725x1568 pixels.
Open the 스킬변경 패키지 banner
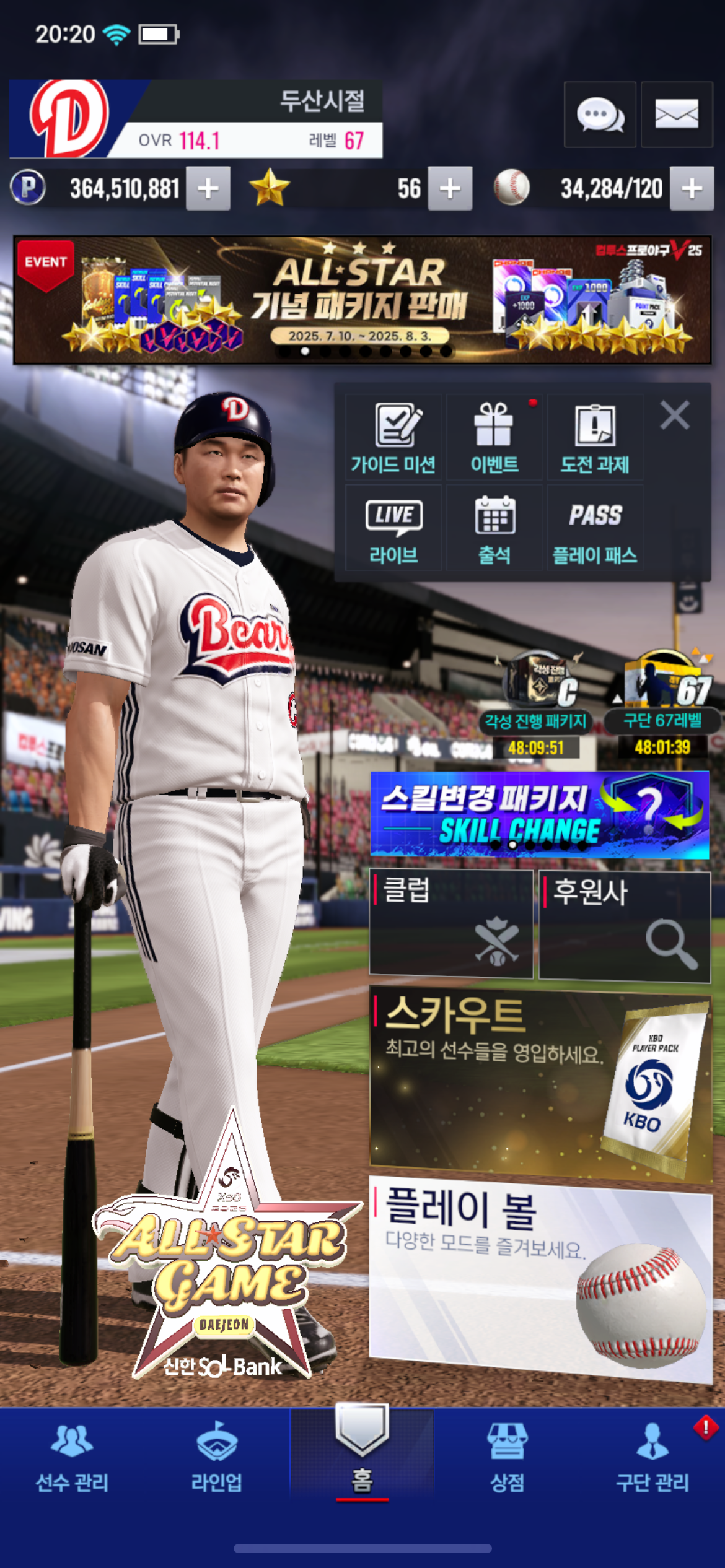(x=540, y=814)
